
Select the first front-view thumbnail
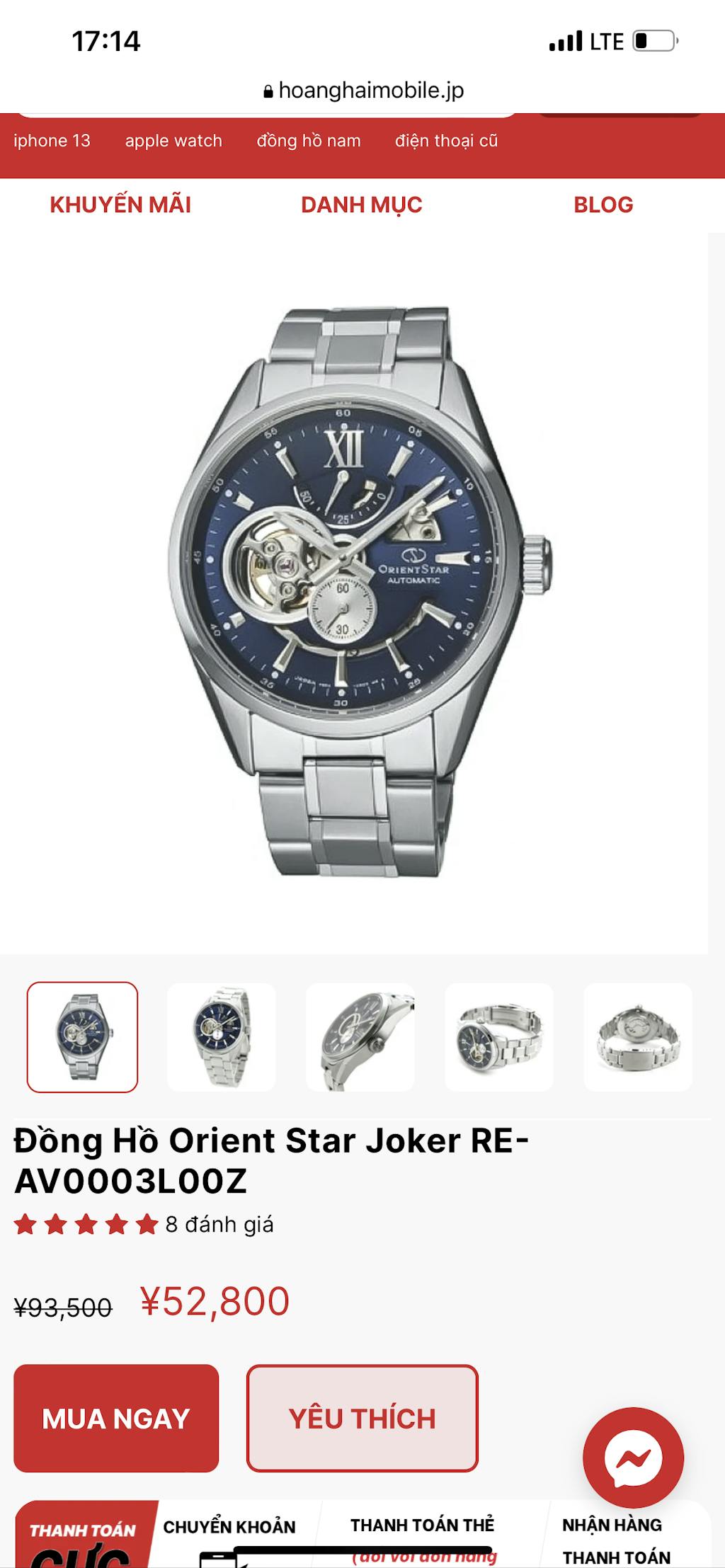coord(82,1036)
